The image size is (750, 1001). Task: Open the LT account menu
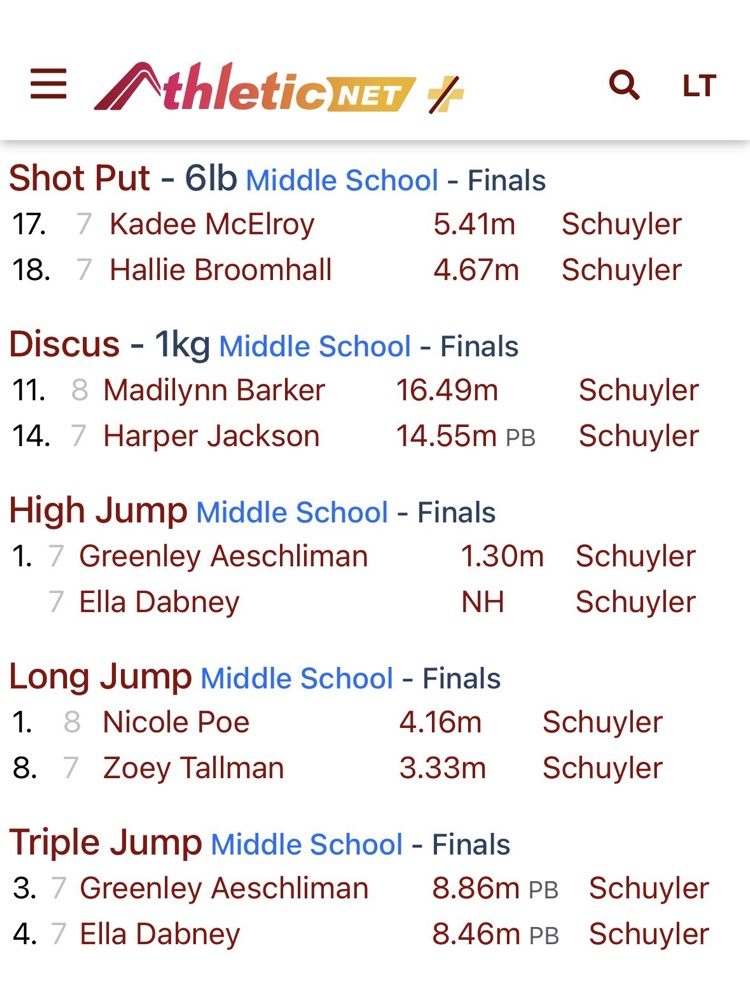(x=699, y=86)
